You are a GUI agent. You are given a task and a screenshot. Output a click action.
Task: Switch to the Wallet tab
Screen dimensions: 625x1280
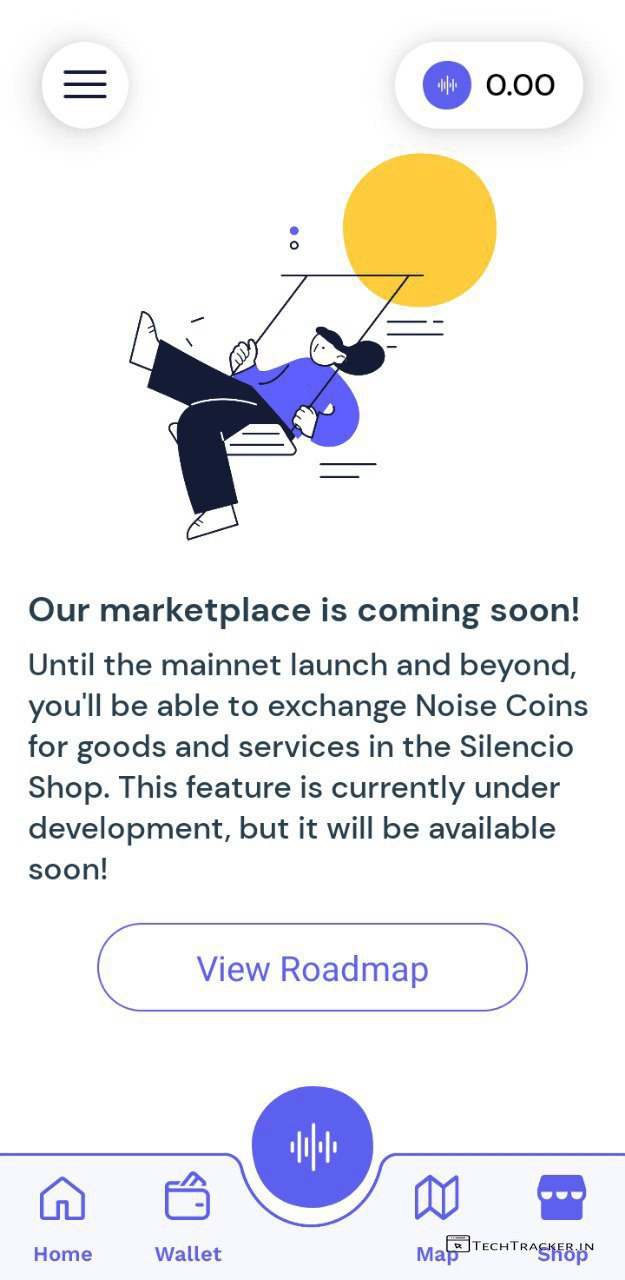(x=187, y=1216)
